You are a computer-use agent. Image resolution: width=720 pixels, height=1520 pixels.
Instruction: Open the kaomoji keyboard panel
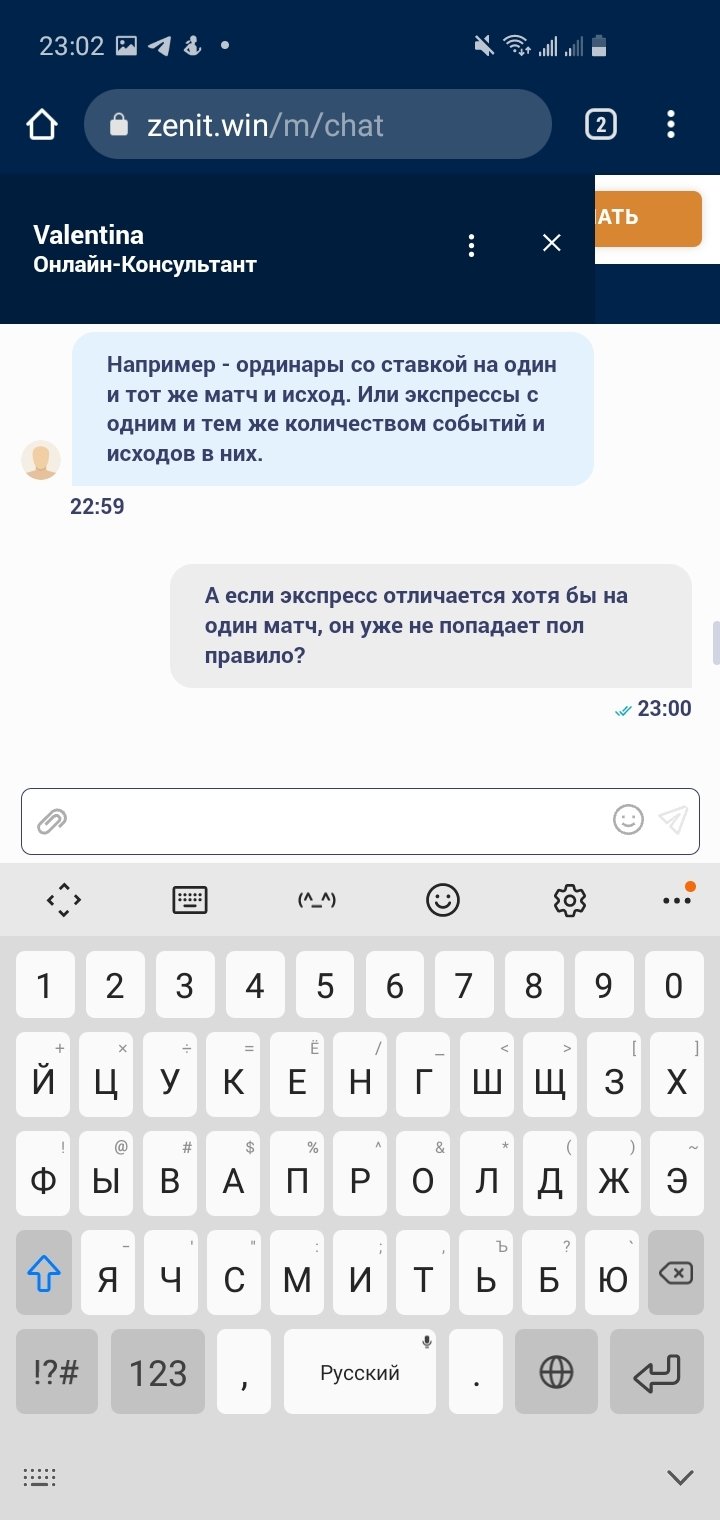pos(316,900)
